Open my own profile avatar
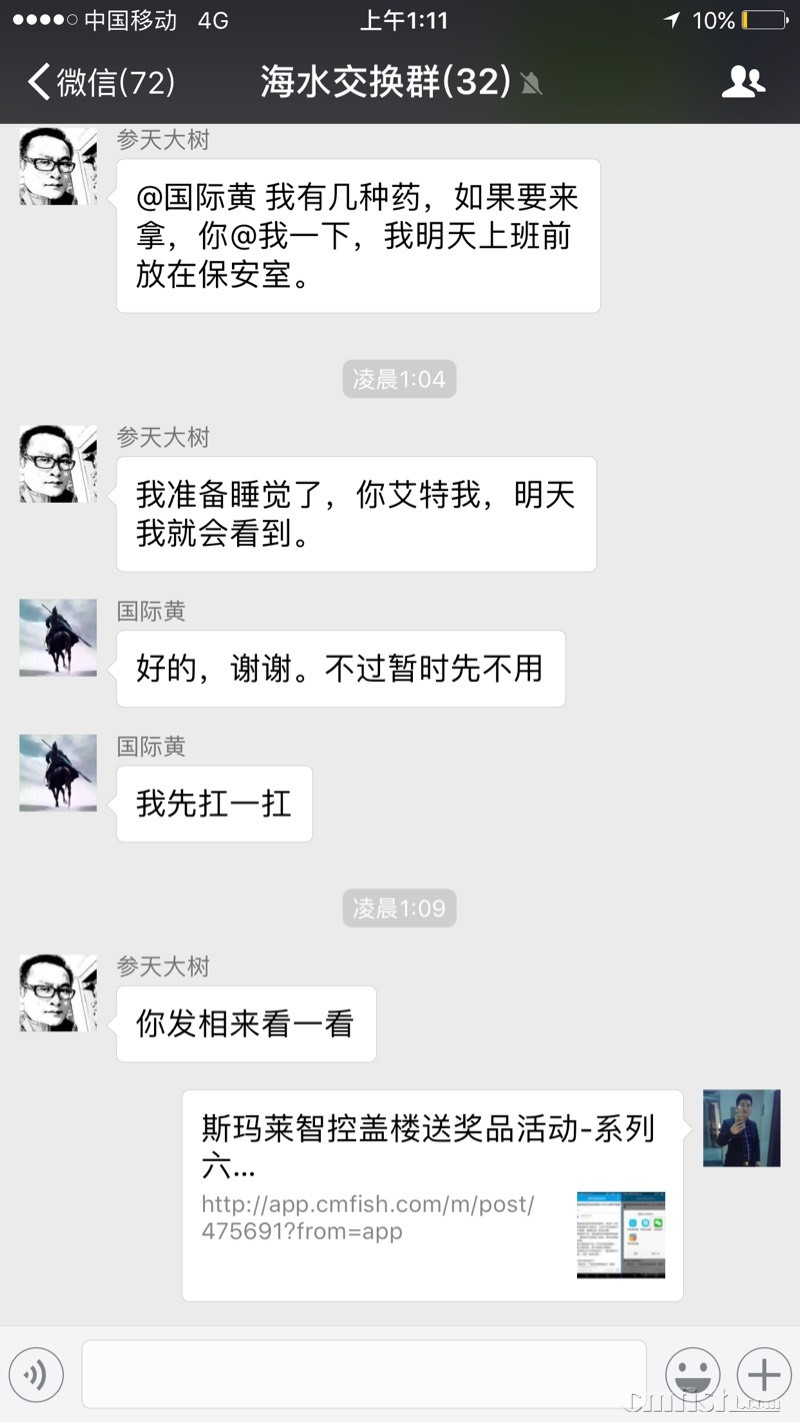Viewport: 800px width, 1423px height. (741, 1128)
